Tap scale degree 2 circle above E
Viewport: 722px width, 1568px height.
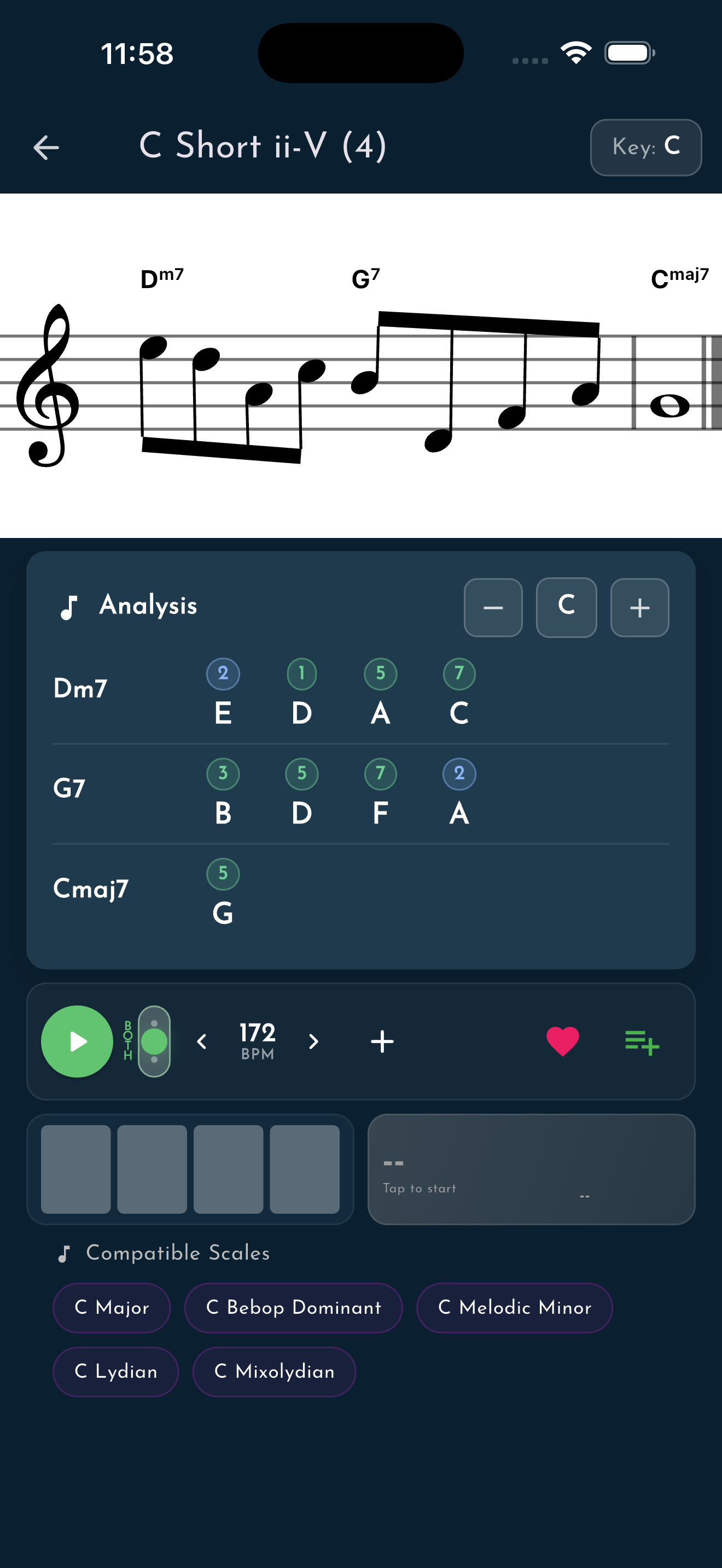tap(223, 672)
